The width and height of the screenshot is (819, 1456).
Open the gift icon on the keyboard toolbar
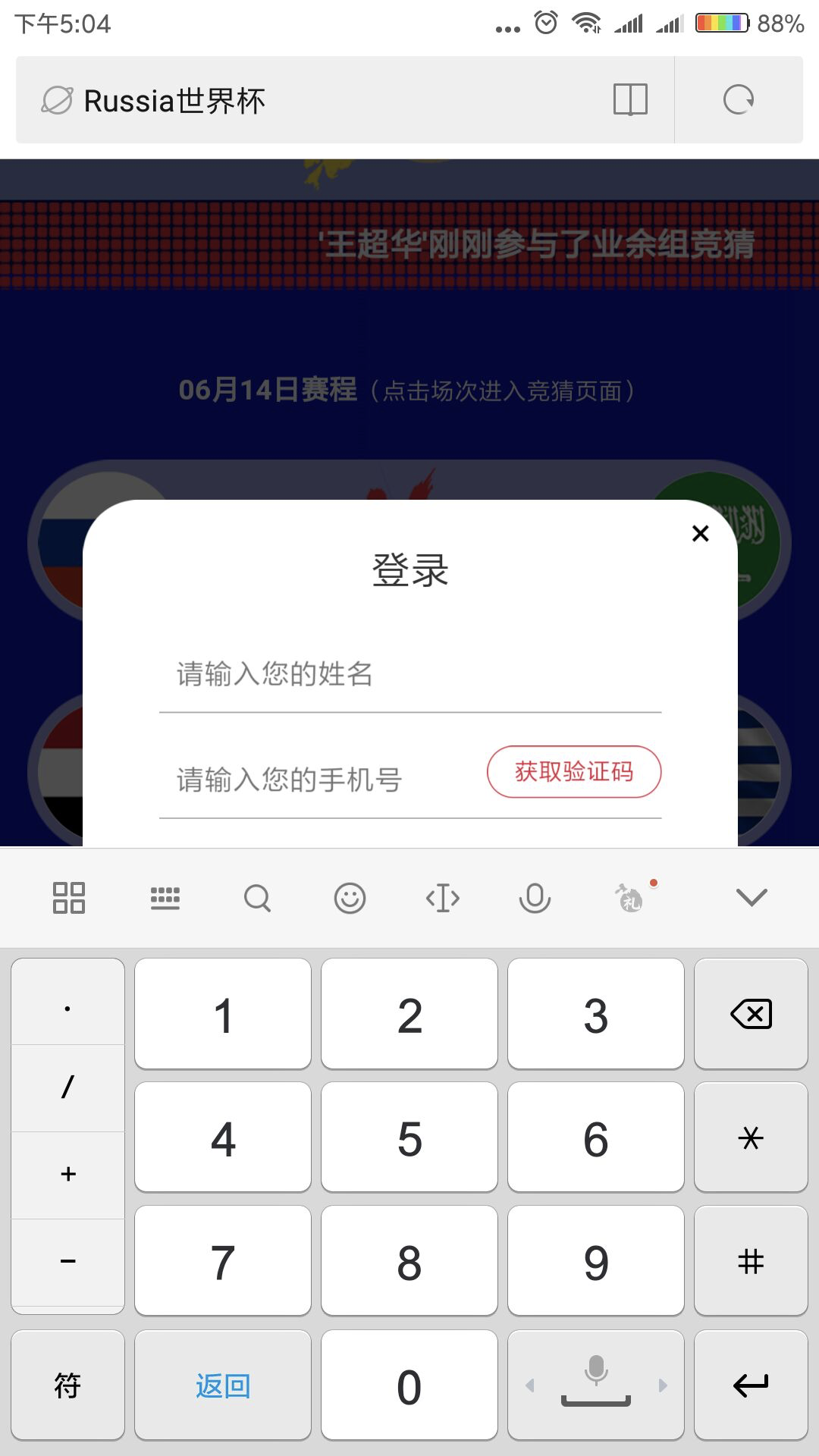[631, 898]
